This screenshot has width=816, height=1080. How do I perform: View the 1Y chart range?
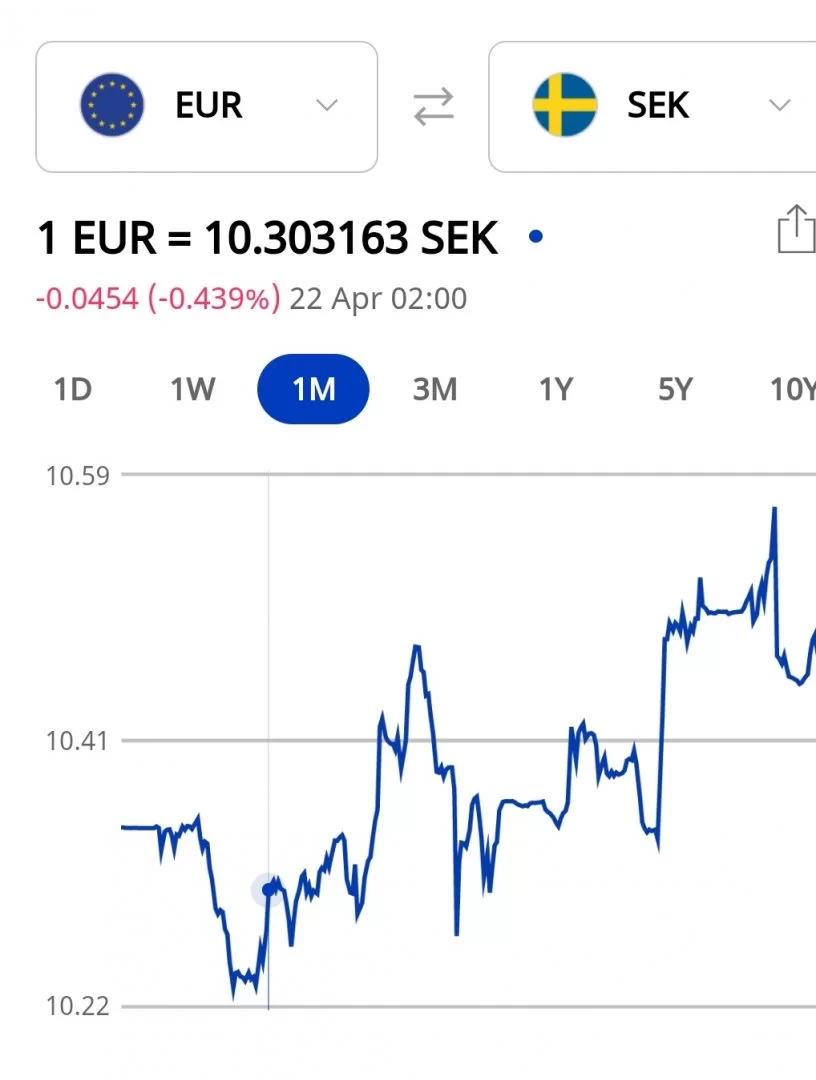pos(555,389)
